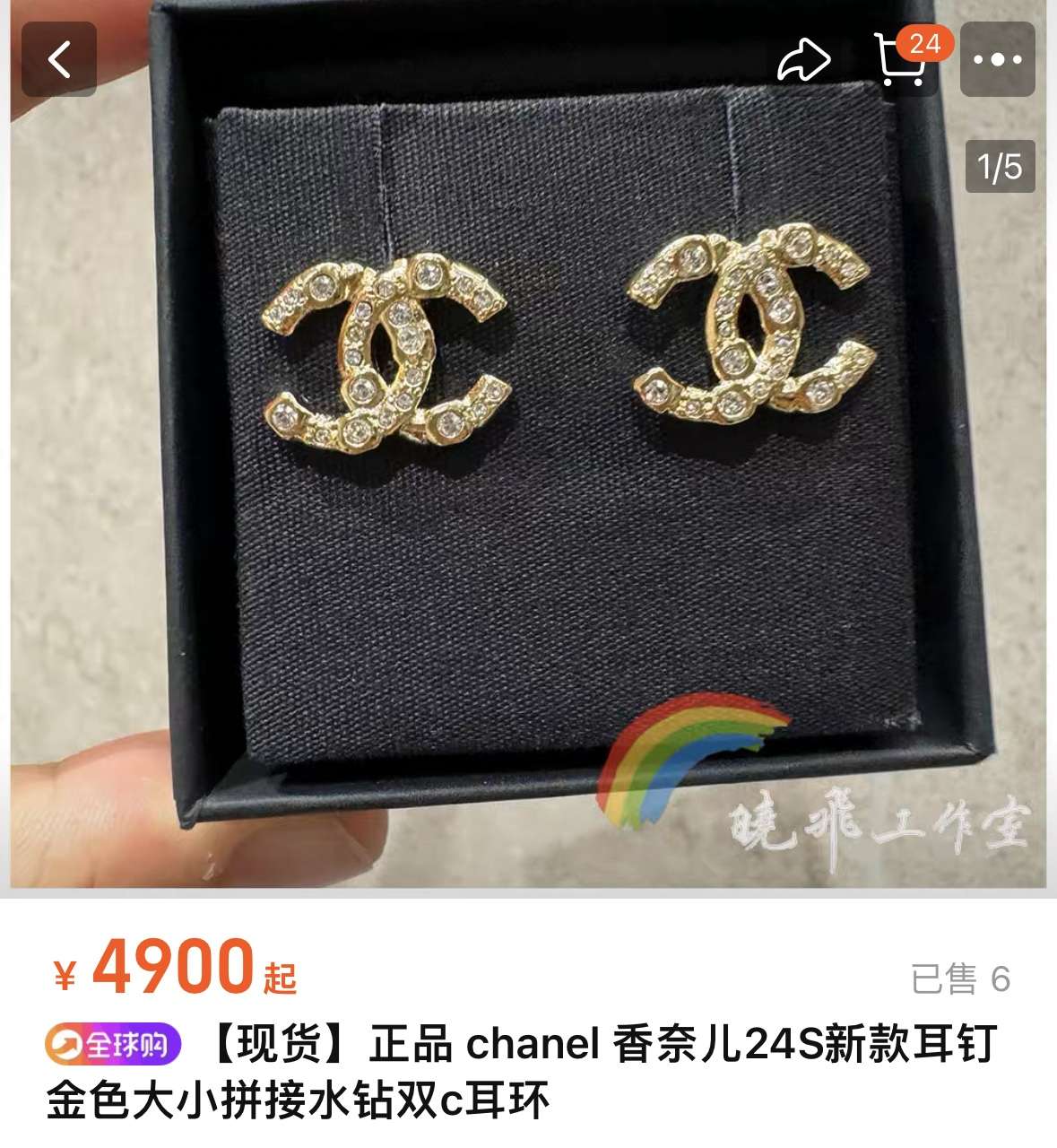Open the shopping cart with 24 items

coord(900,61)
